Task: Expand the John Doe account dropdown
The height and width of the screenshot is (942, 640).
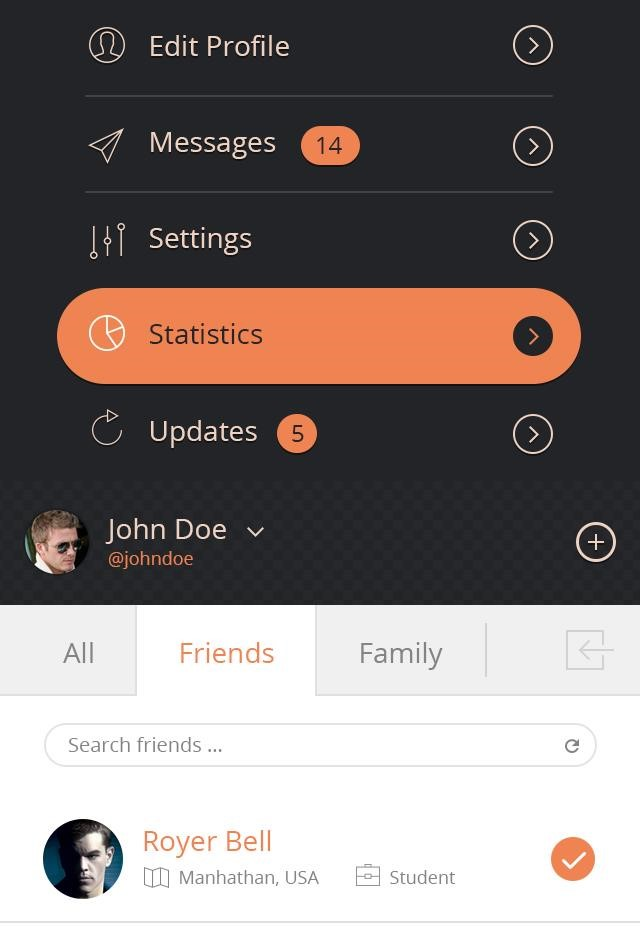Action: 255,531
